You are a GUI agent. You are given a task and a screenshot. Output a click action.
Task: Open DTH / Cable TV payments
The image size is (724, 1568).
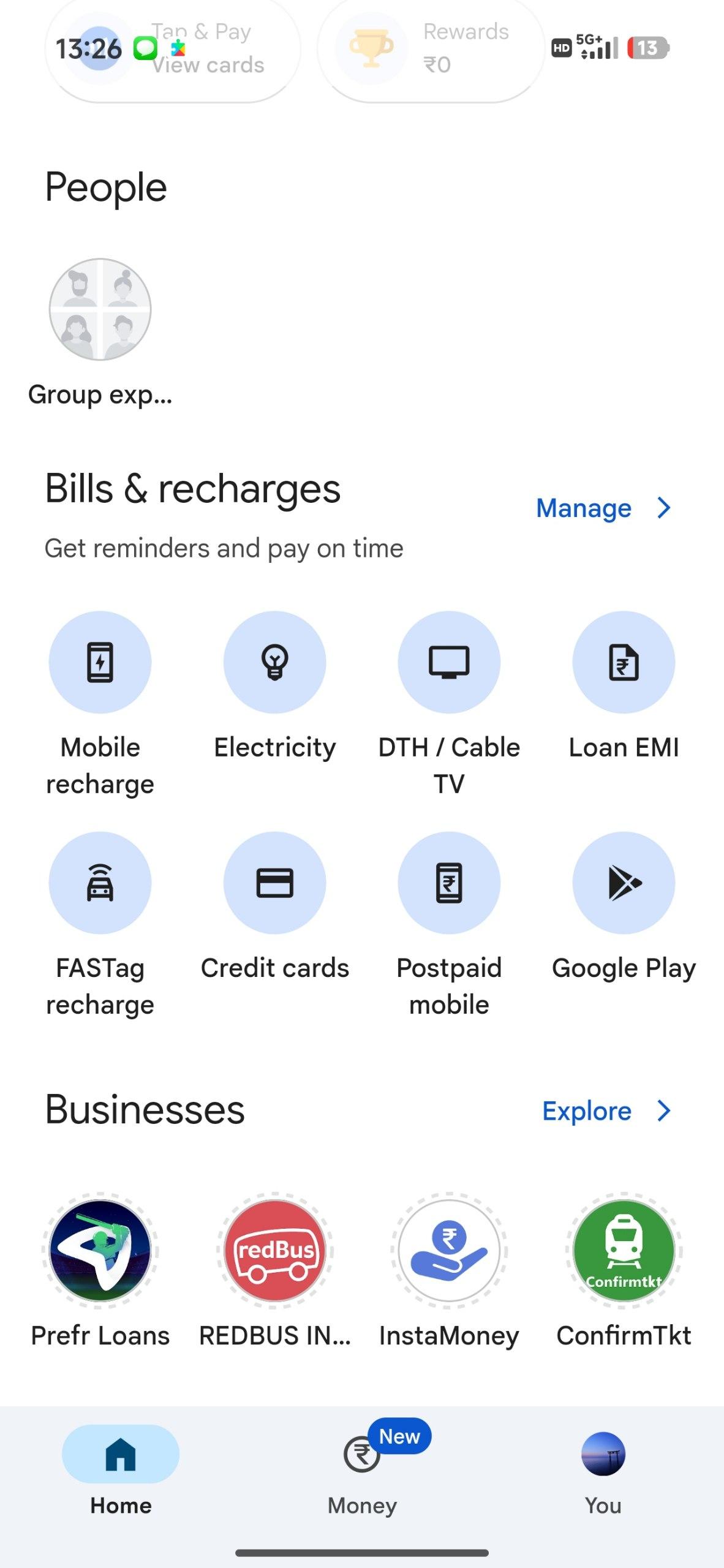click(x=449, y=663)
